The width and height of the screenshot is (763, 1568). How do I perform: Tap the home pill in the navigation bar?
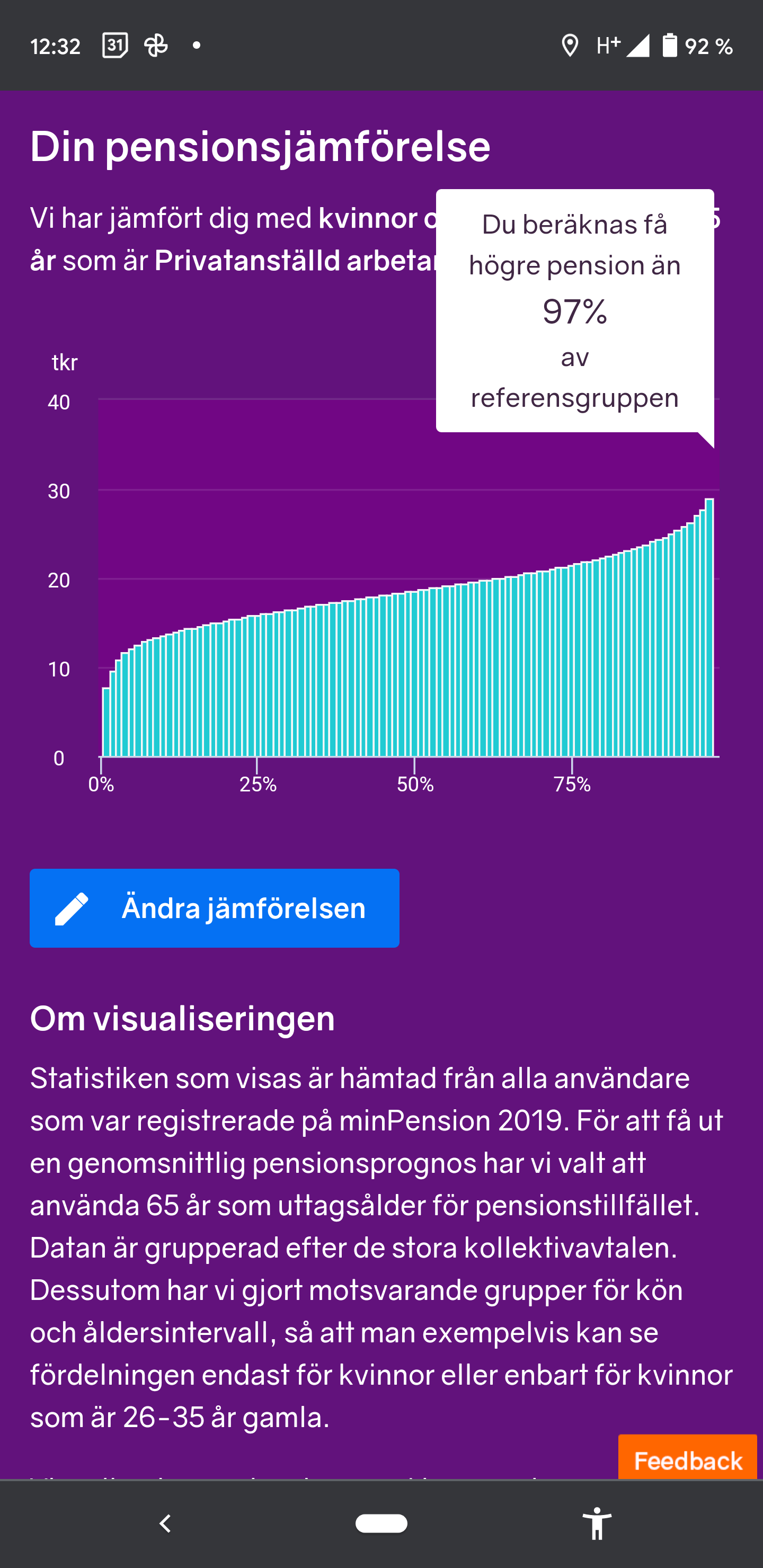coord(381,1524)
